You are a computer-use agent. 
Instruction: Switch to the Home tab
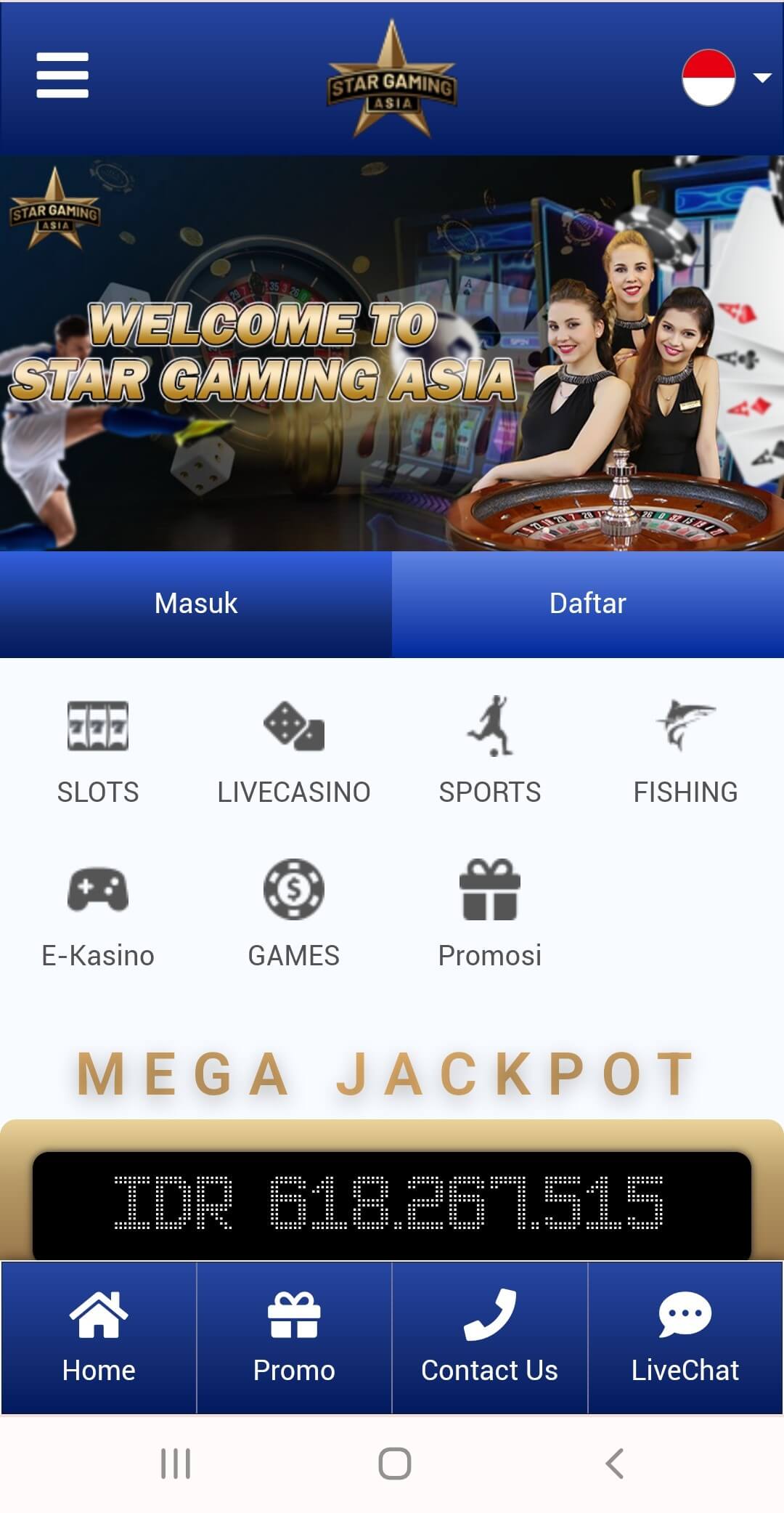coord(99,1337)
